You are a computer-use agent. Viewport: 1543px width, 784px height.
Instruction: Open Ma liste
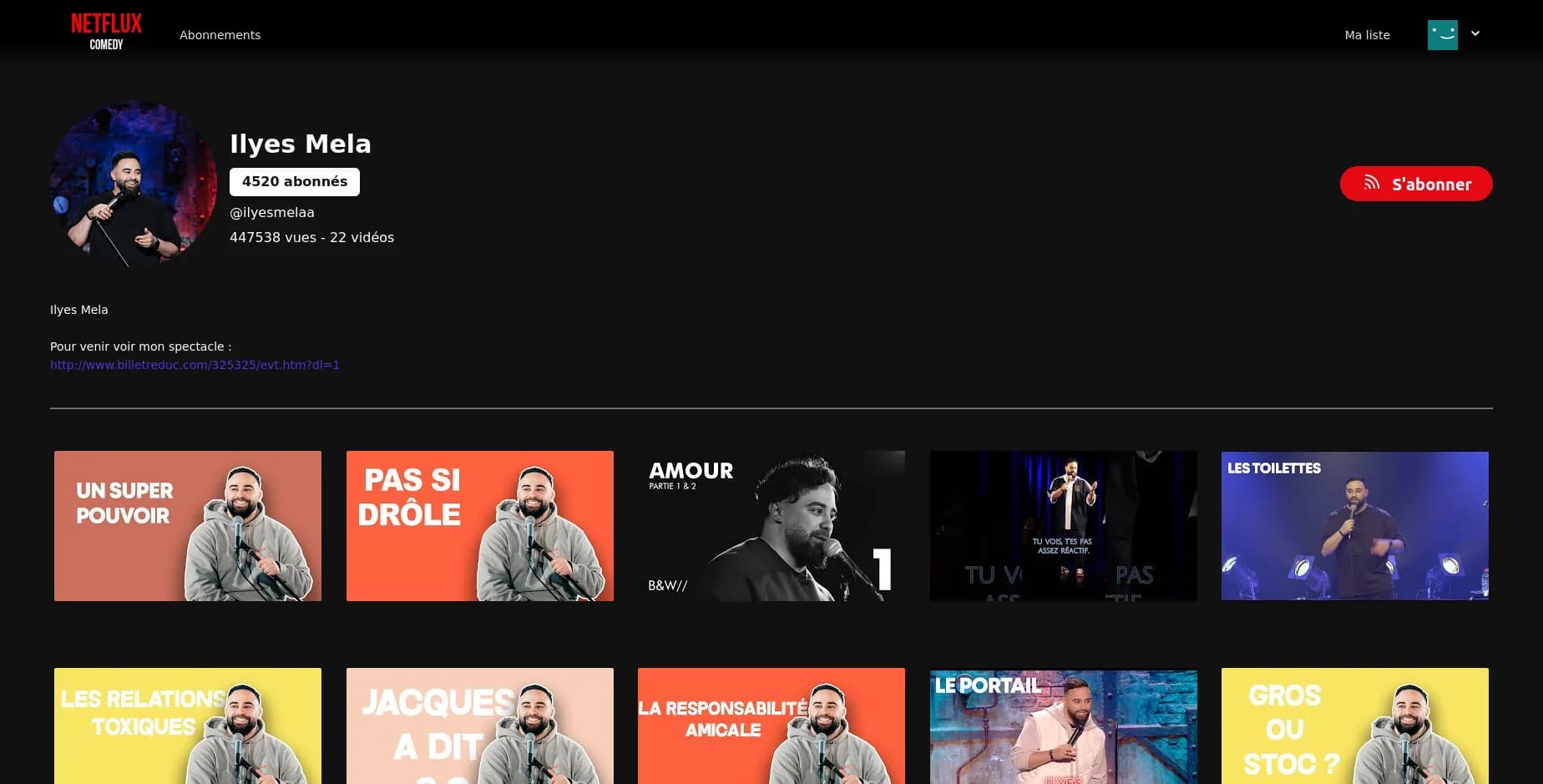pos(1367,35)
